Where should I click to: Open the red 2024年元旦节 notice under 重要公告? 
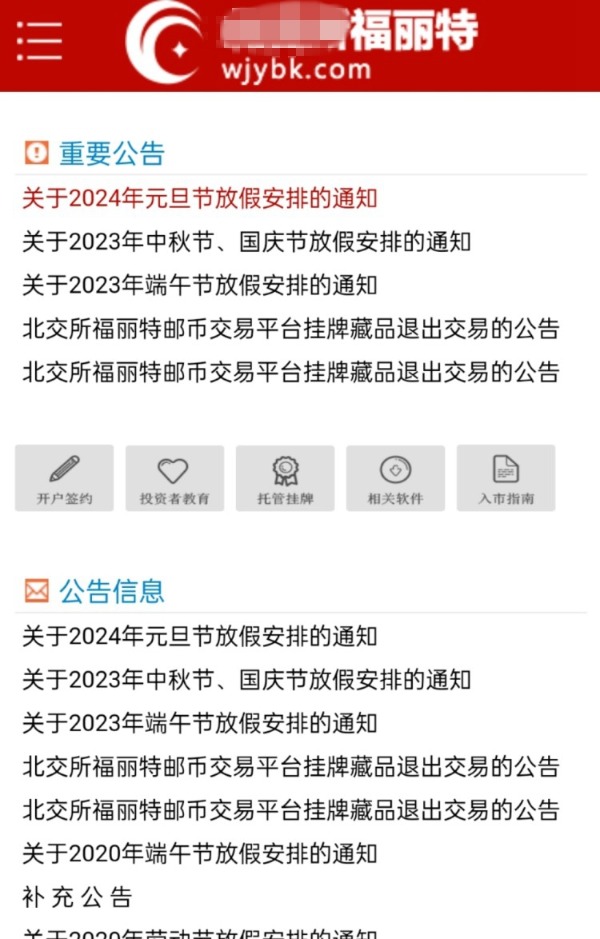coord(200,198)
